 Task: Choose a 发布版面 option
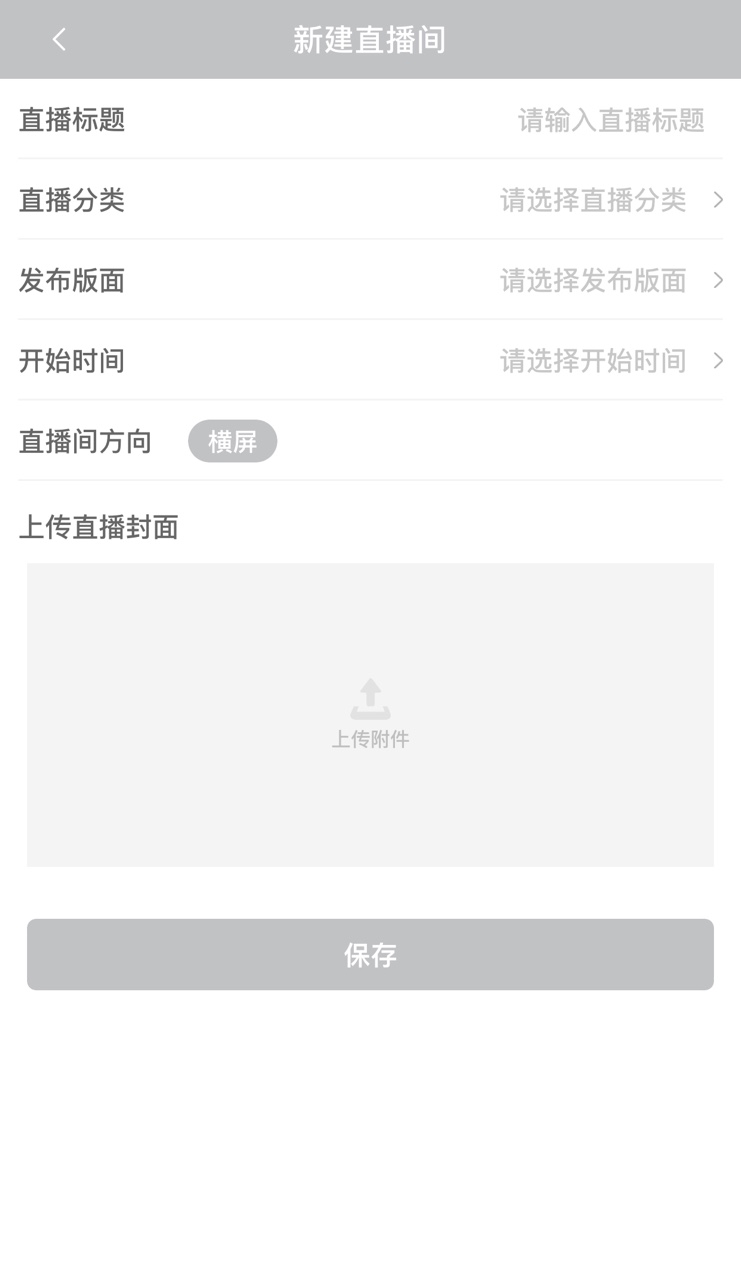610,281
